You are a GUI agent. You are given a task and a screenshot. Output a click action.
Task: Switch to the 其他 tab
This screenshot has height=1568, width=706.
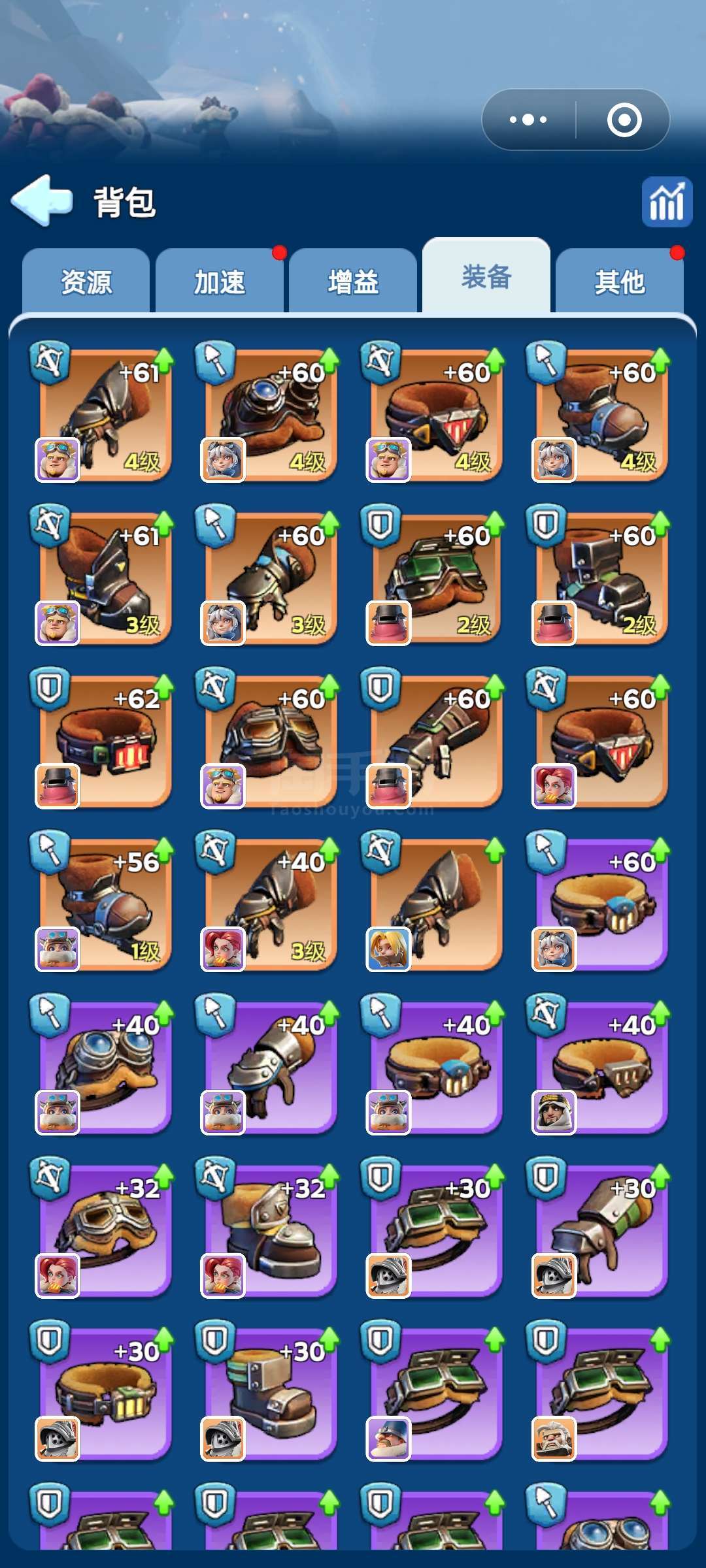point(620,282)
